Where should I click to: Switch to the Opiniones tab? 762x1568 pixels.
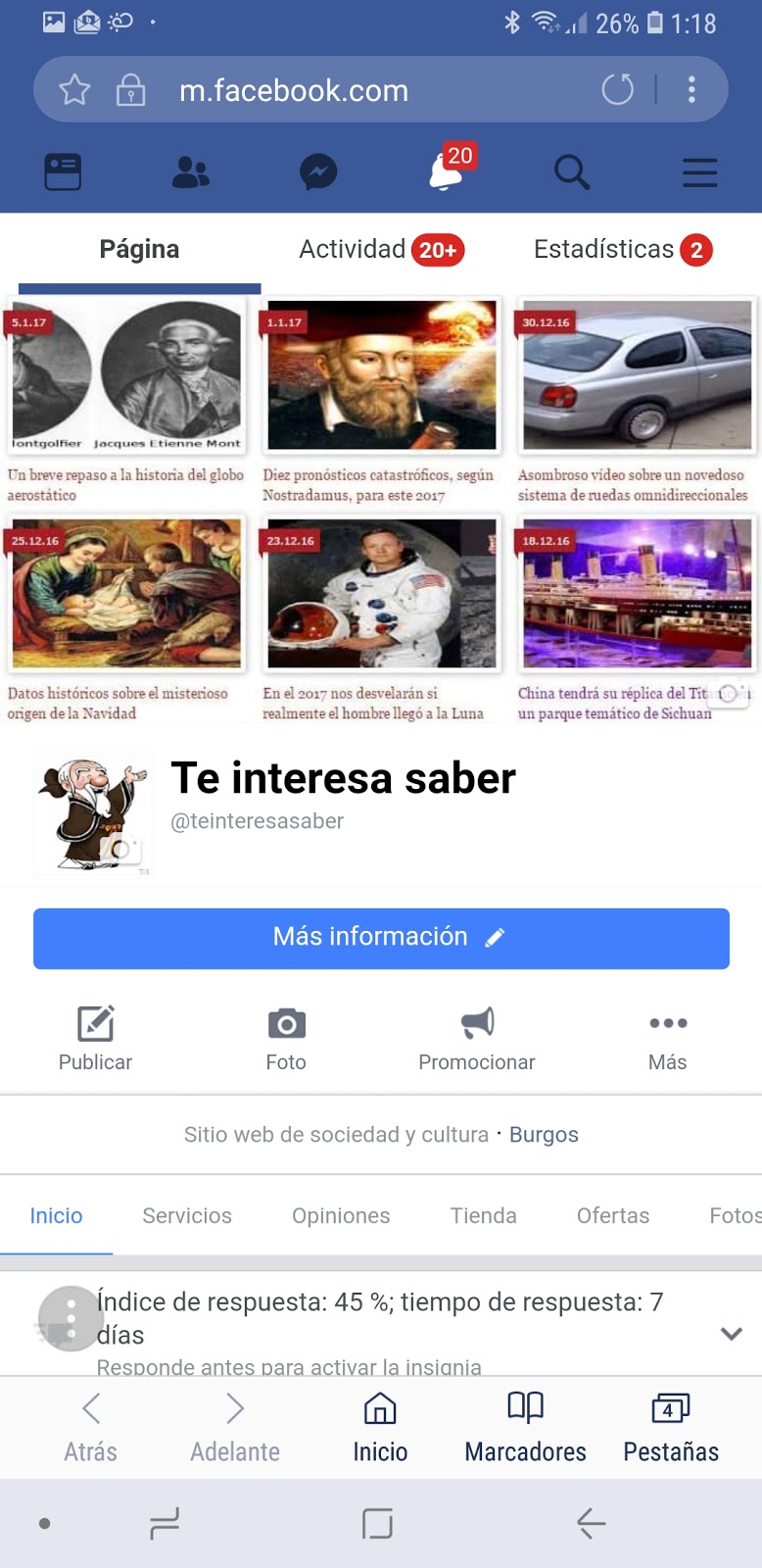[x=341, y=1216]
